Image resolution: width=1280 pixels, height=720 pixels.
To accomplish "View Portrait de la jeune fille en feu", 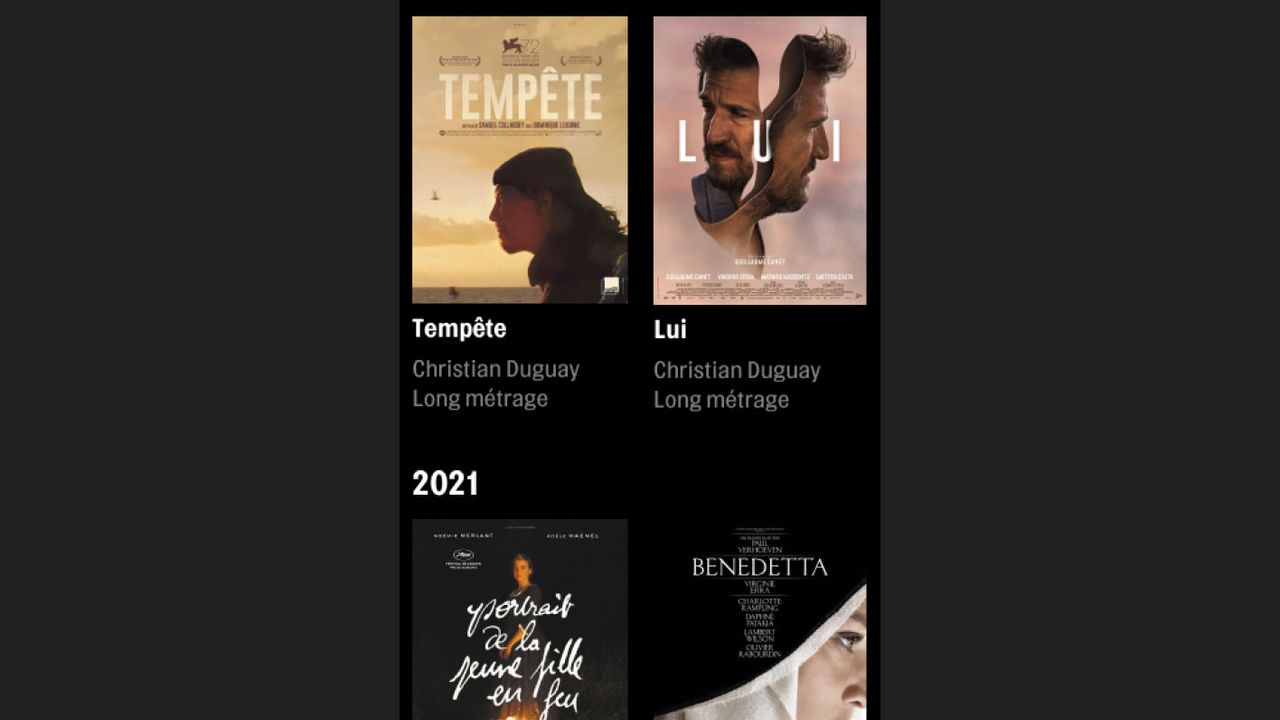I will tap(519, 620).
